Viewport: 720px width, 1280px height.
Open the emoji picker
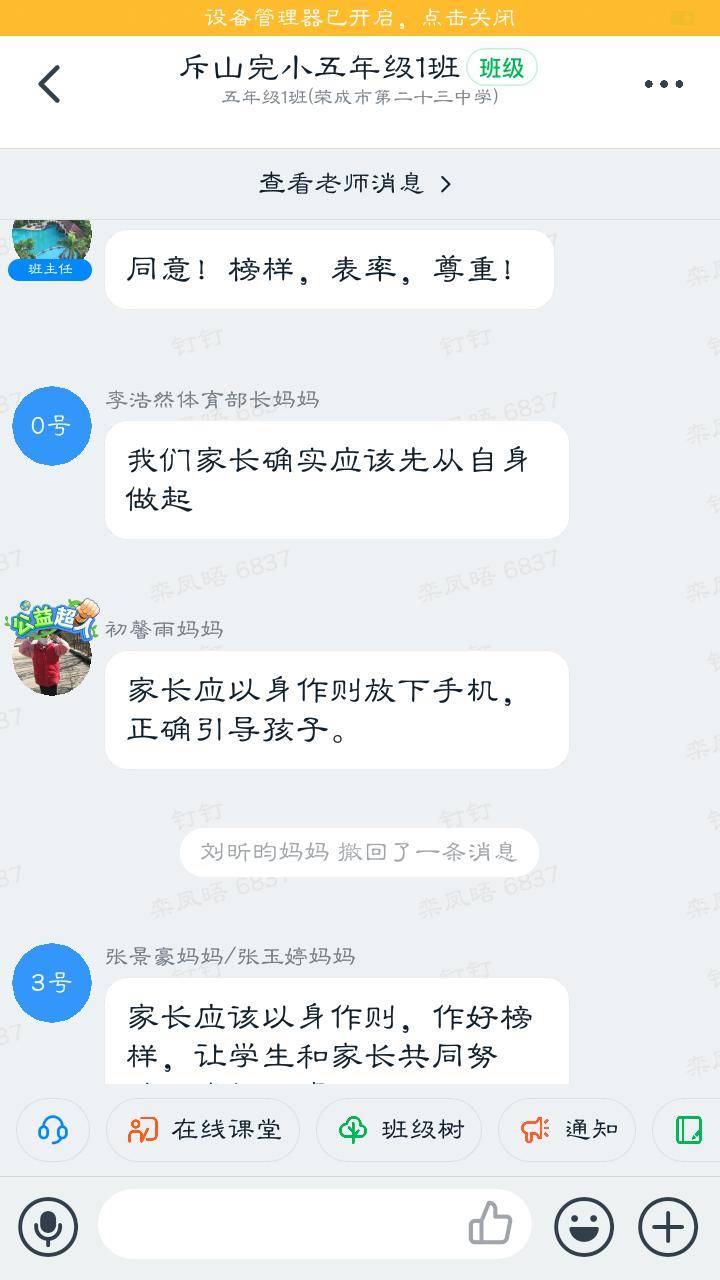(x=584, y=1226)
